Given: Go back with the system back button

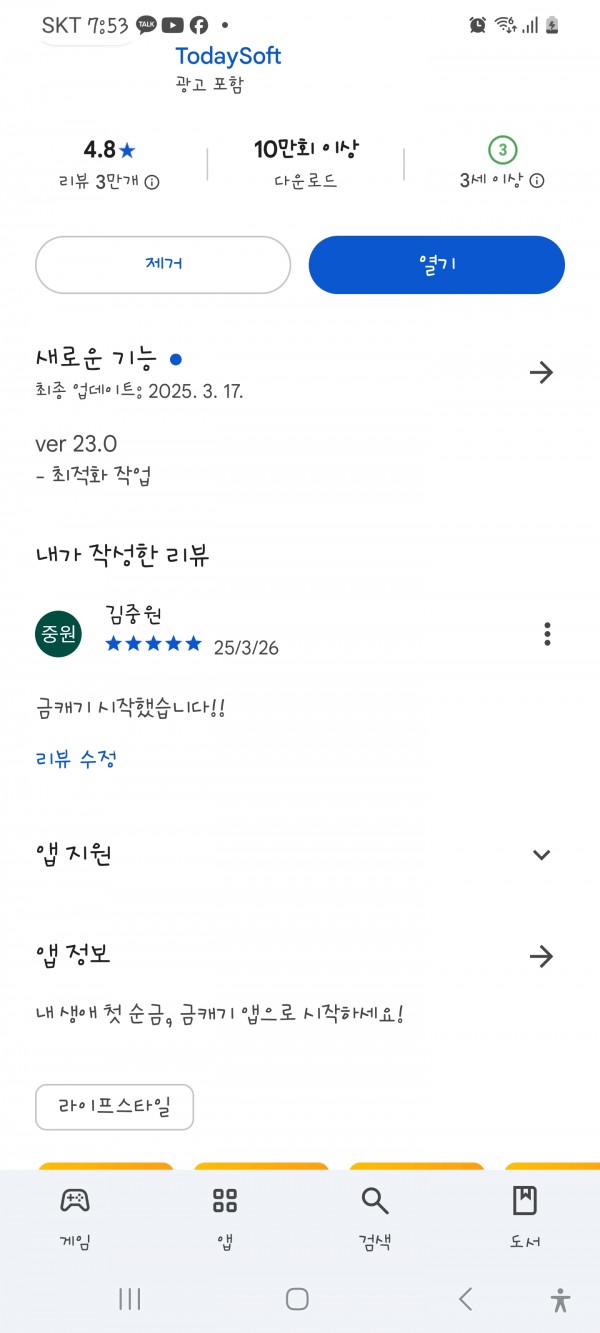Looking at the screenshot, I should pos(465,1299).
